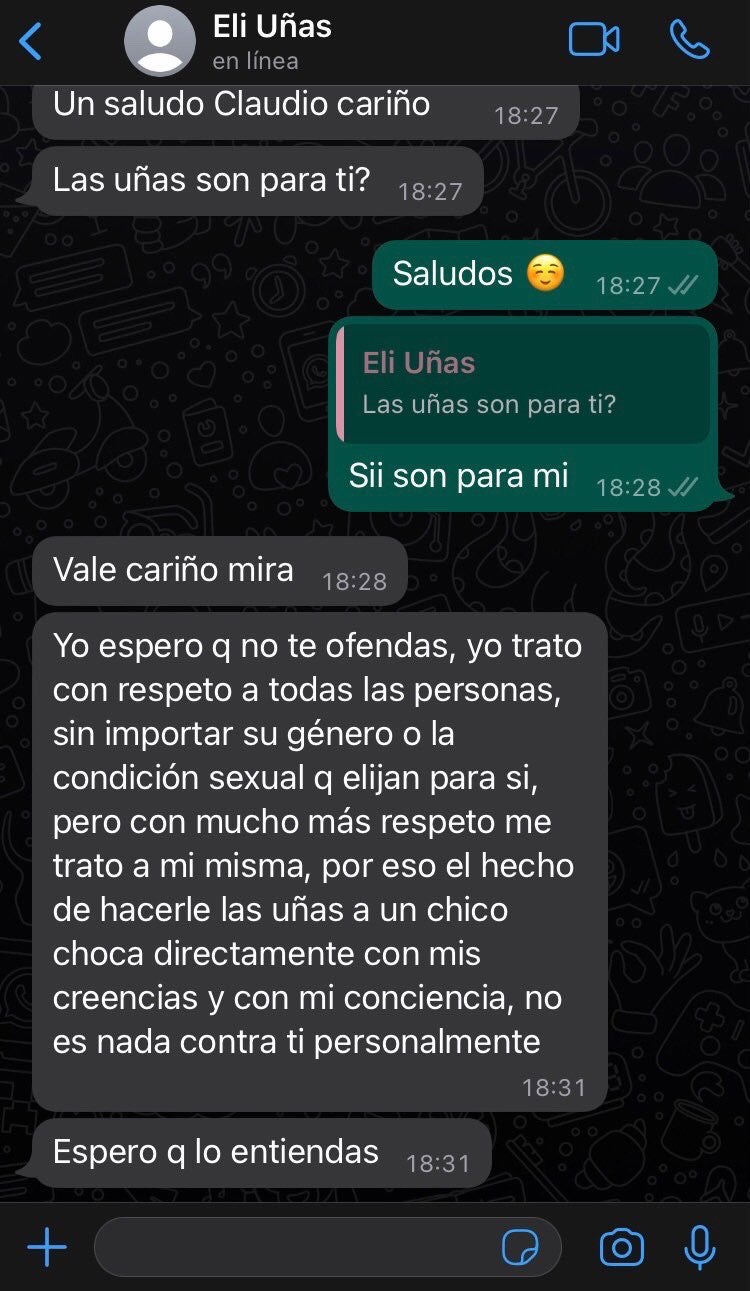Start a video call with Eli Uñas
Screen dimensions: 750x1291
593,40
